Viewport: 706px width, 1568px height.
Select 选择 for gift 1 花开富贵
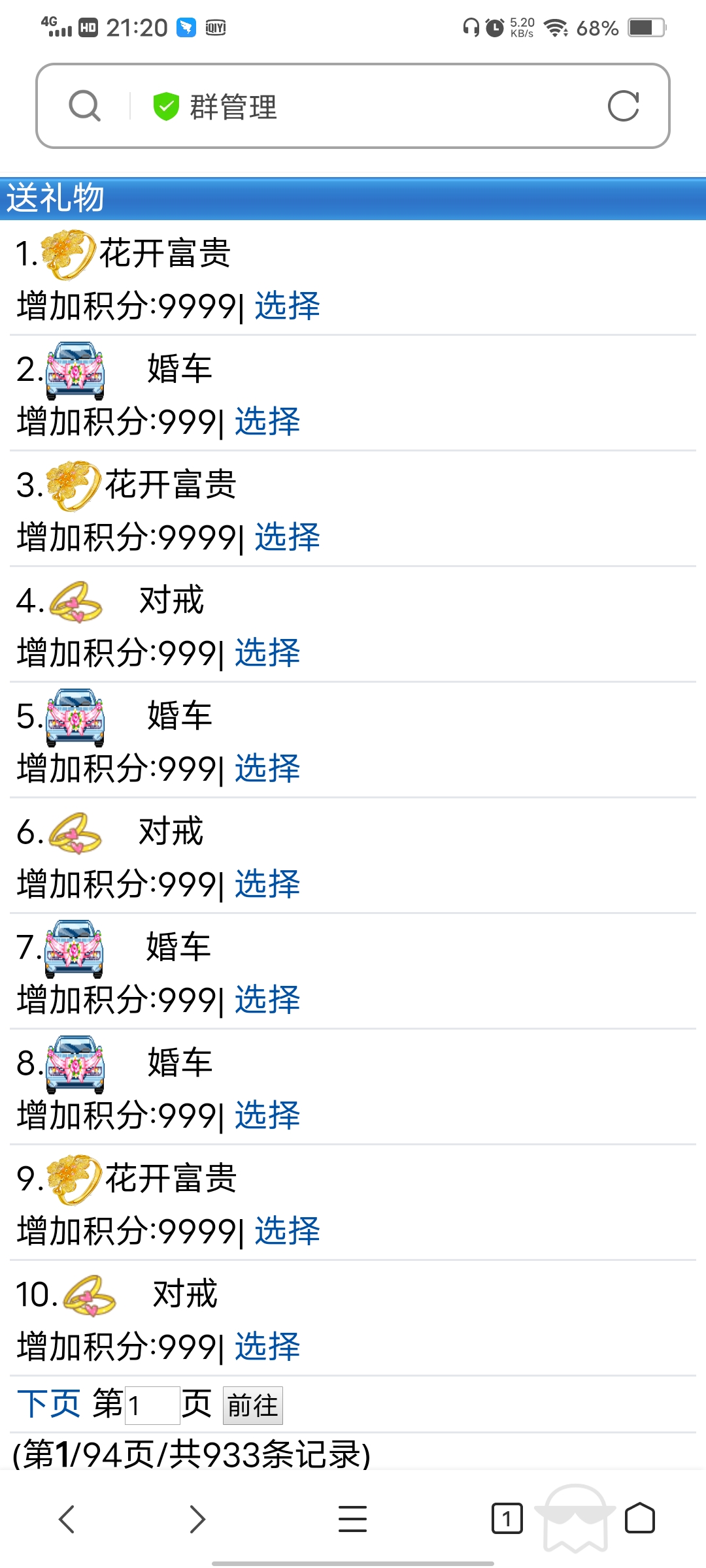tap(286, 306)
